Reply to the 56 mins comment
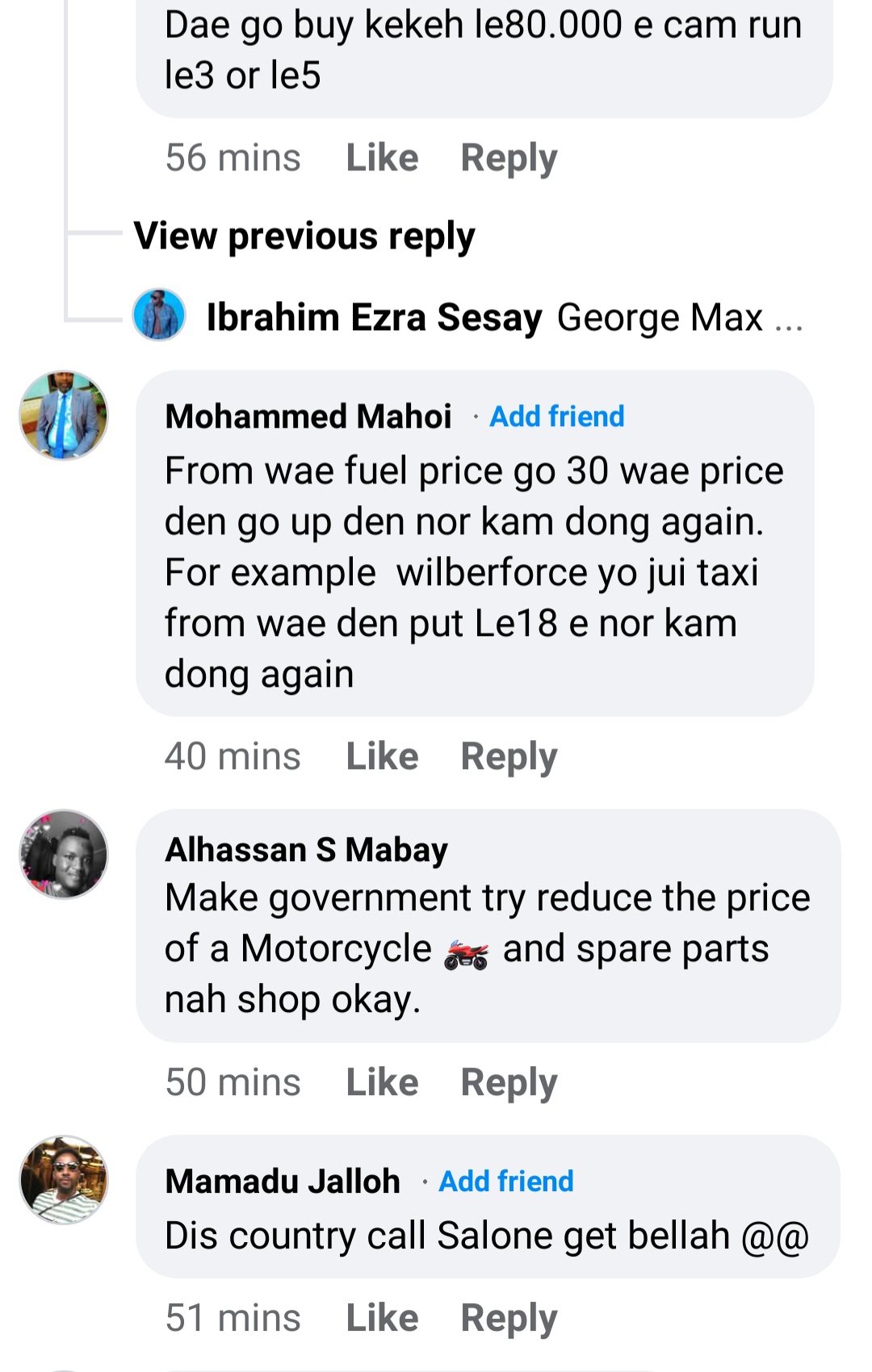The height and width of the screenshot is (1372, 872). (509, 158)
